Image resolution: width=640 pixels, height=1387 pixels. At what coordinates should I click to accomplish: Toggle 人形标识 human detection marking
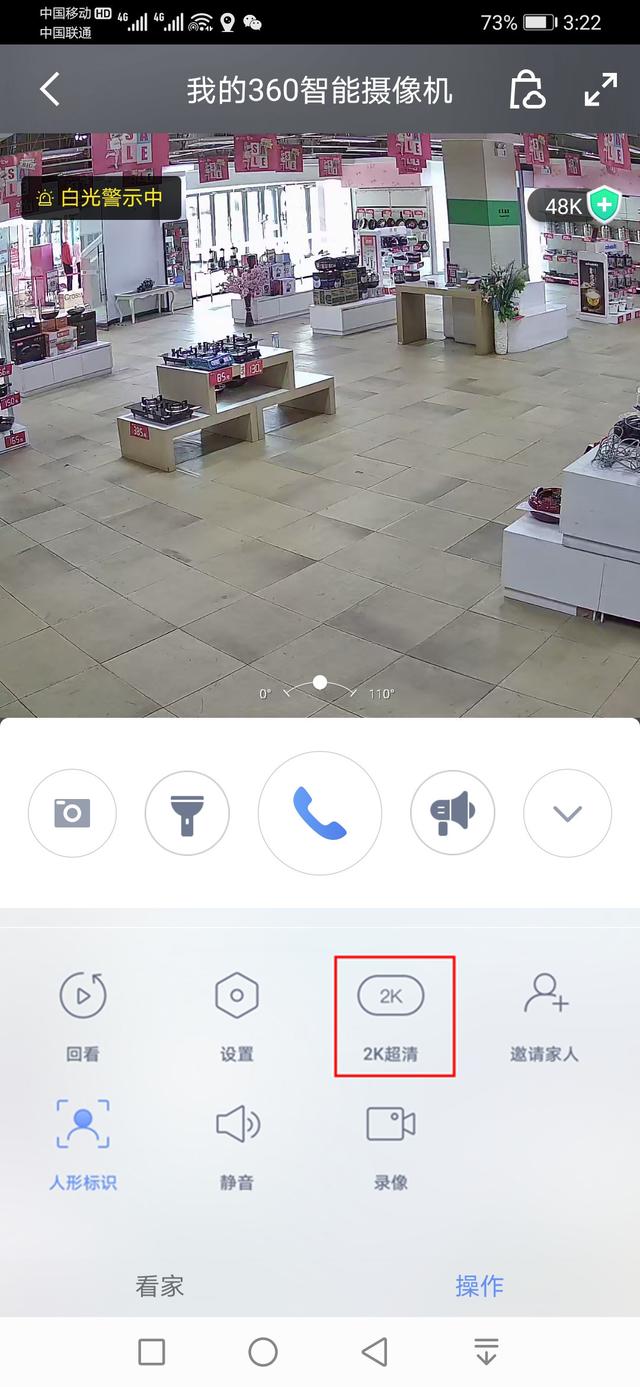tap(83, 1143)
